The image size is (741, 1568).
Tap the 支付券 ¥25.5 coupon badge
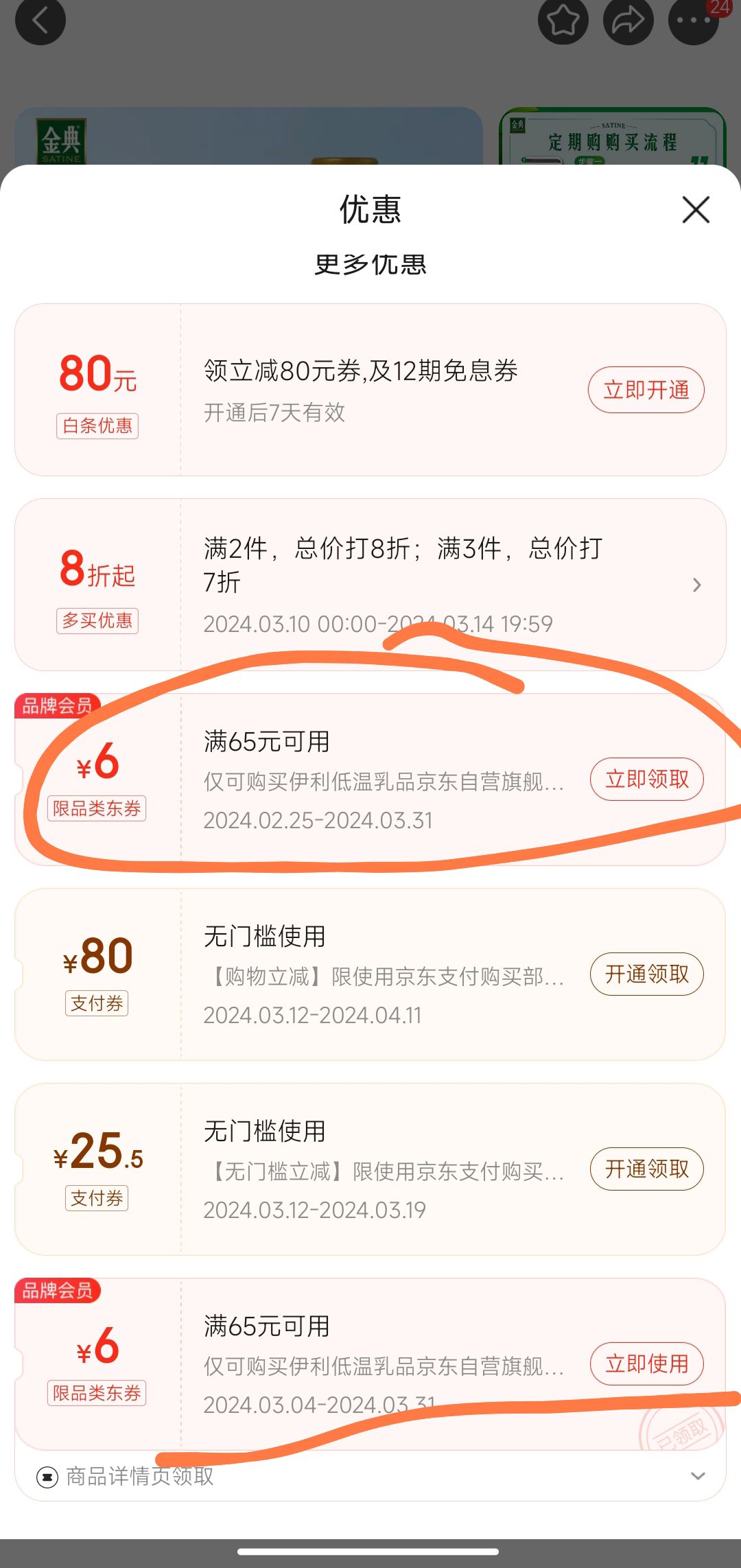[x=97, y=1199]
